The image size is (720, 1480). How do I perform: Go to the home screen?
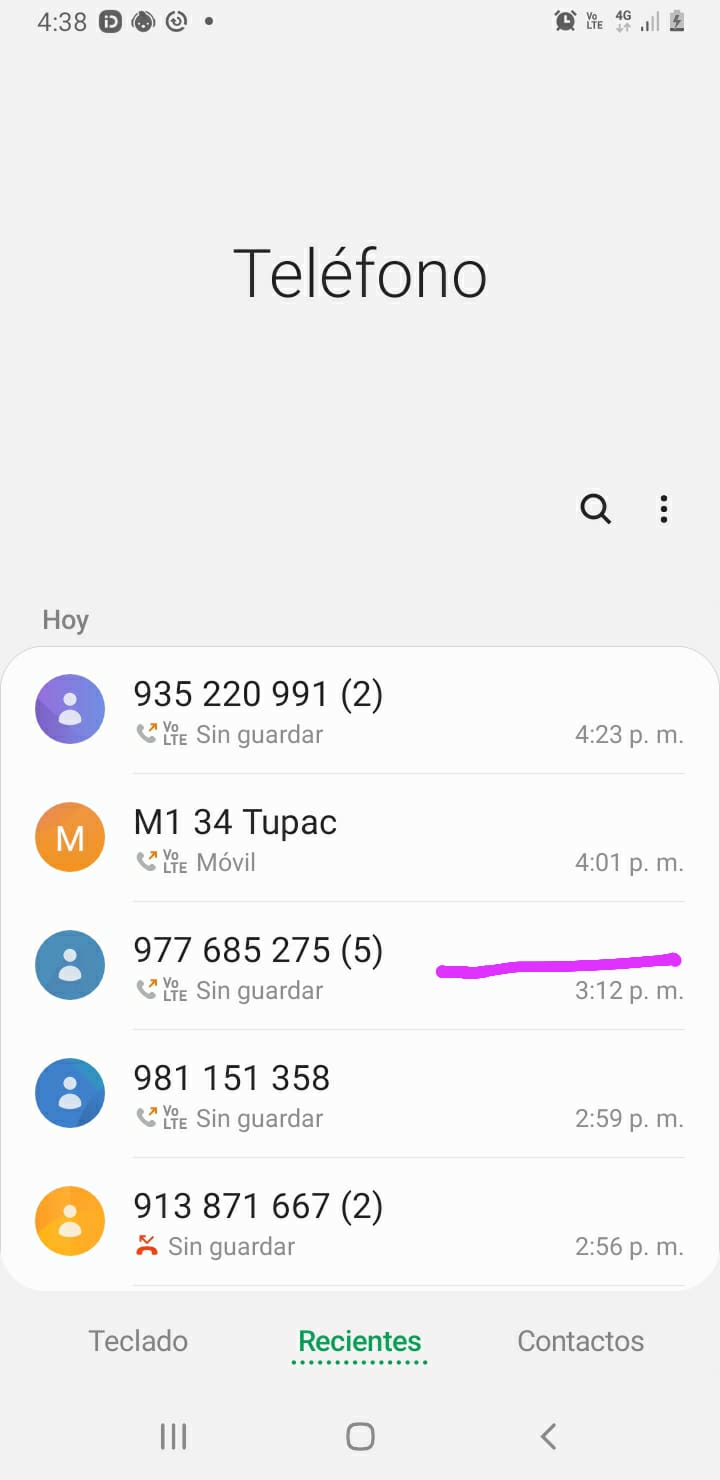(x=360, y=1437)
